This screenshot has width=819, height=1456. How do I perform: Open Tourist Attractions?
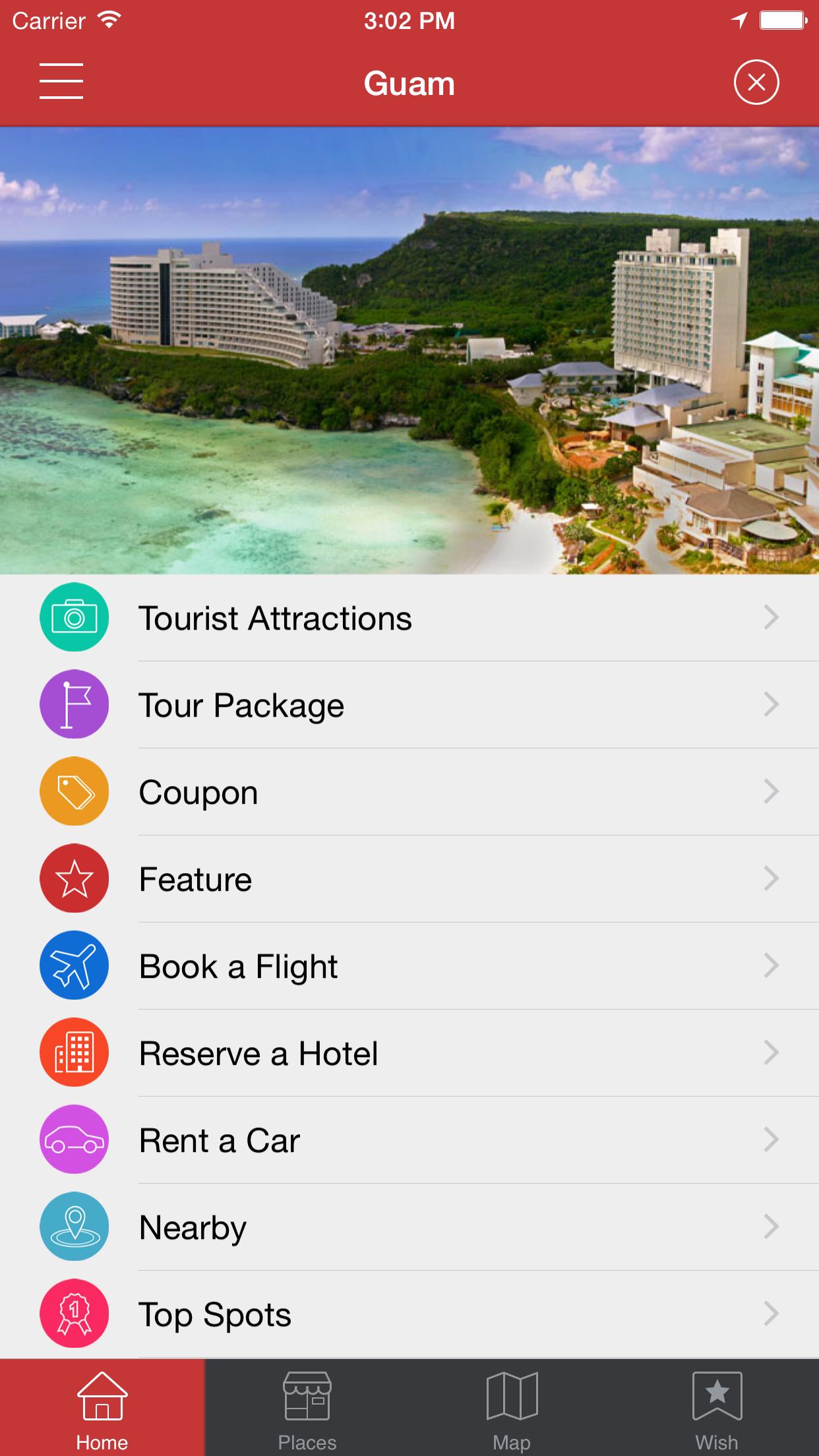pos(409,618)
